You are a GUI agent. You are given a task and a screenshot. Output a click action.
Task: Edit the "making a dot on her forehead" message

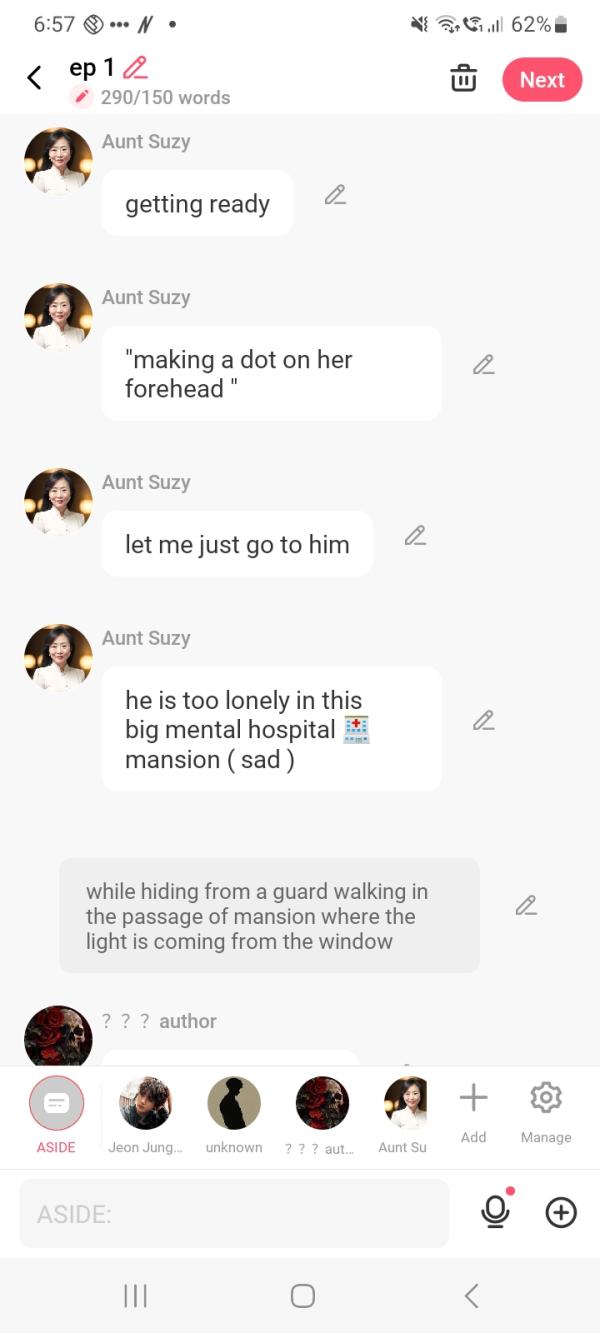[x=483, y=365]
